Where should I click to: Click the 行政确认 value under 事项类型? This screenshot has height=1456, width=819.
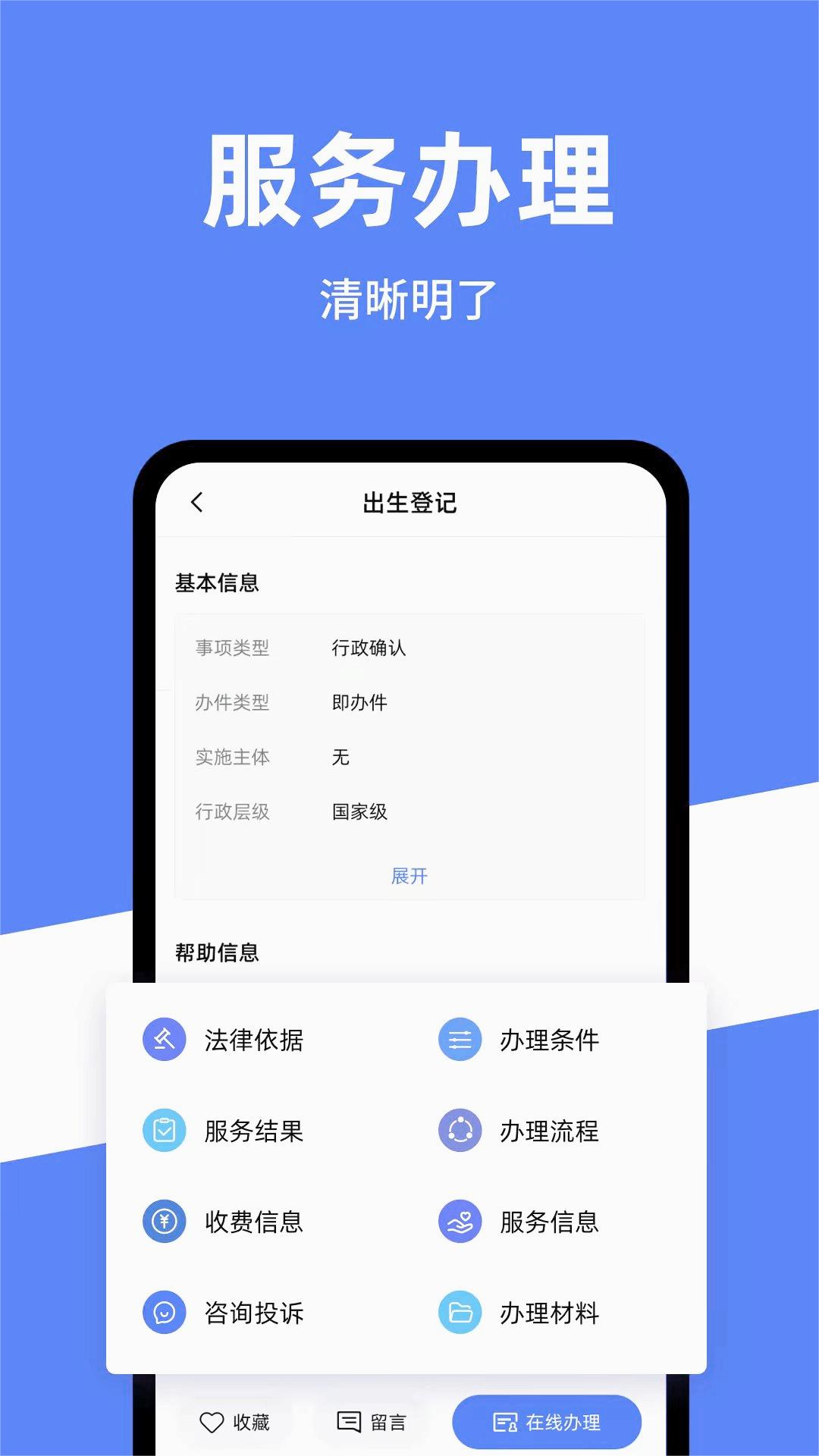pyautogui.click(x=369, y=649)
